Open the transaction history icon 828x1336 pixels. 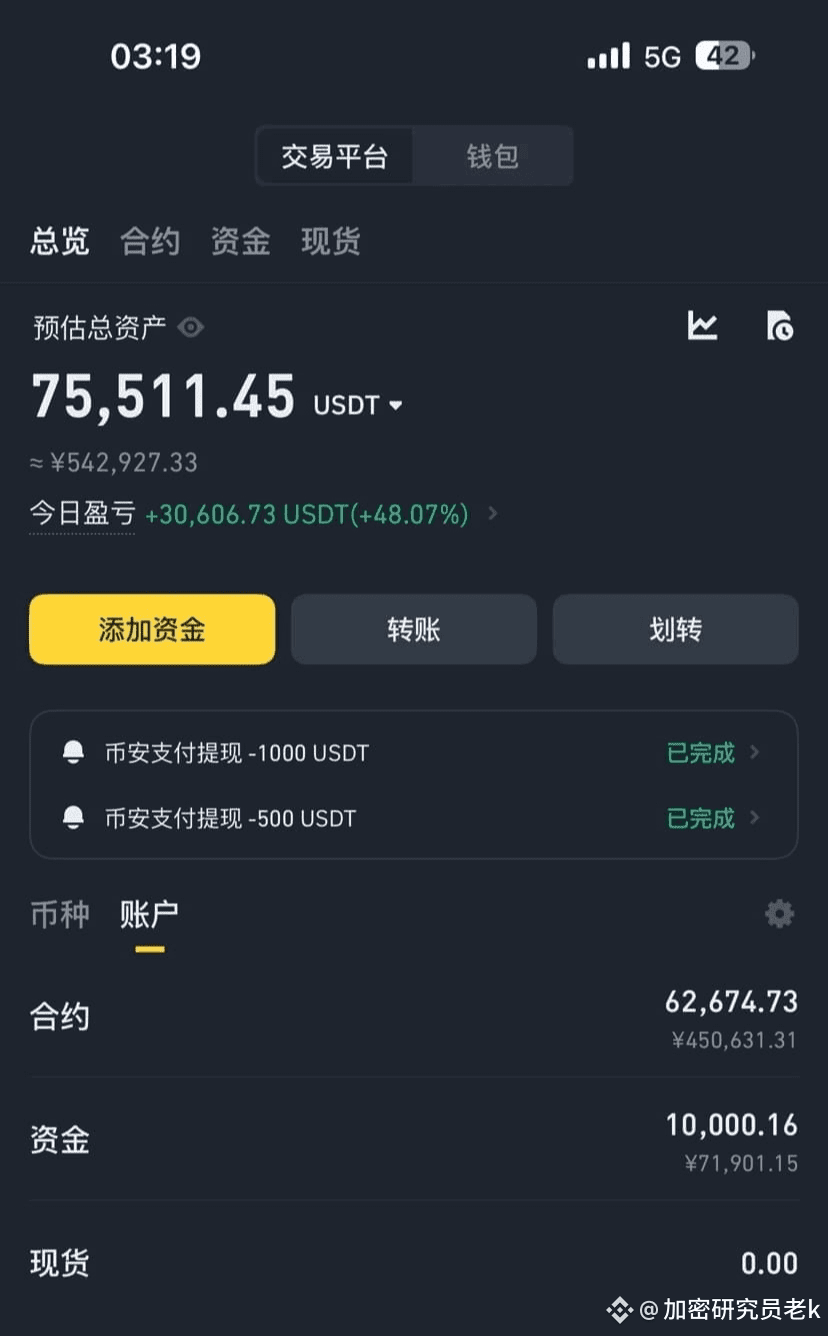(780, 325)
